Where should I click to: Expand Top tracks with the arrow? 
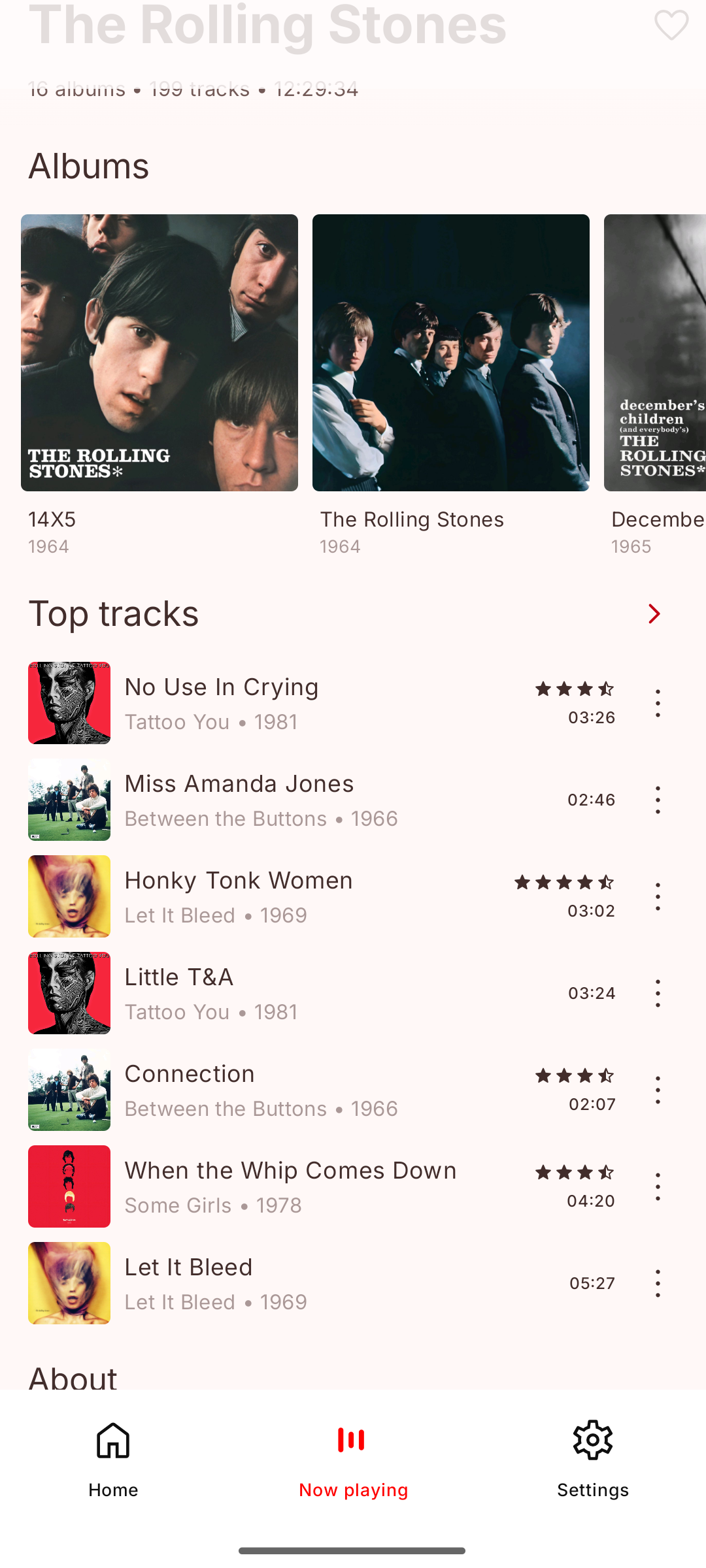click(x=654, y=613)
